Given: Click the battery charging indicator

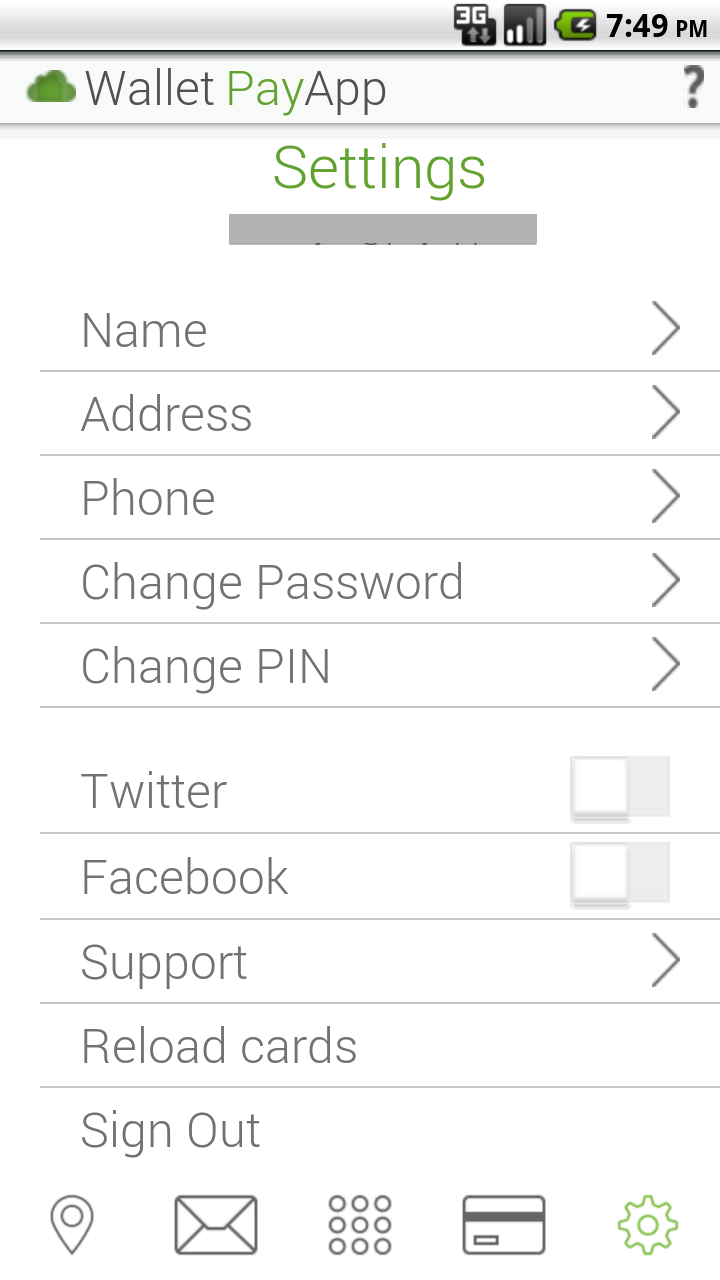Looking at the screenshot, I should 578,25.
